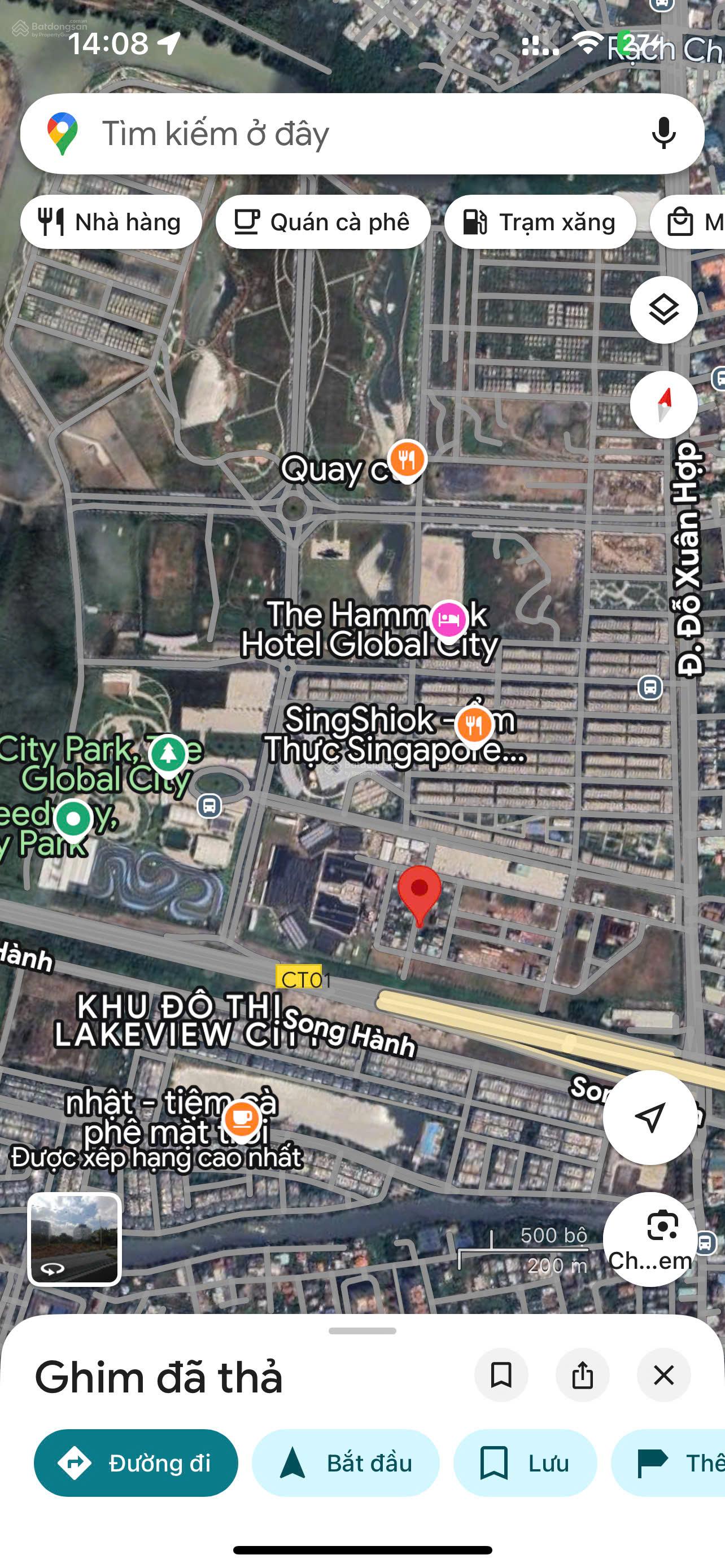Show nearby 'Trạm xăng'

click(x=540, y=222)
